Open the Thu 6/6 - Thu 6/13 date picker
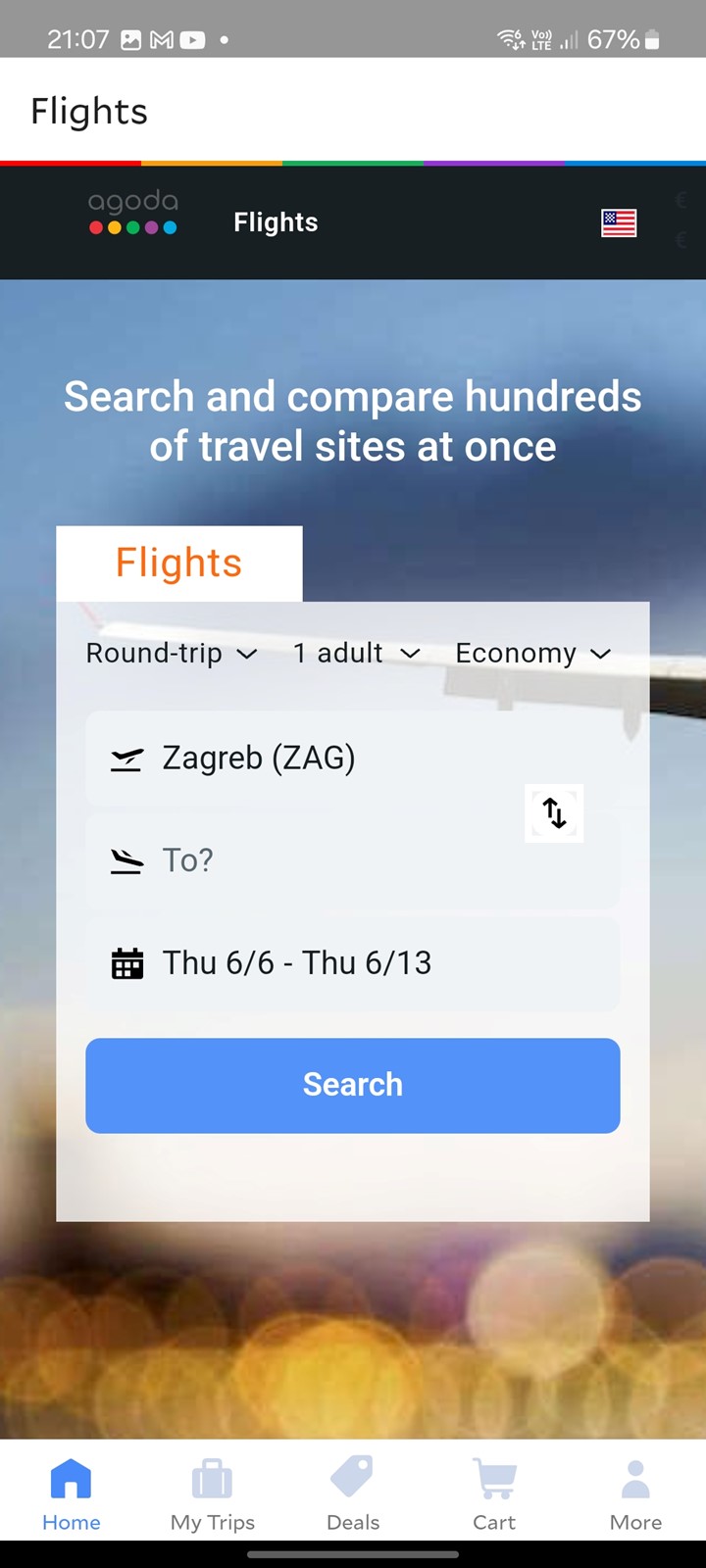Screen dimensions: 706x1568 353,963
